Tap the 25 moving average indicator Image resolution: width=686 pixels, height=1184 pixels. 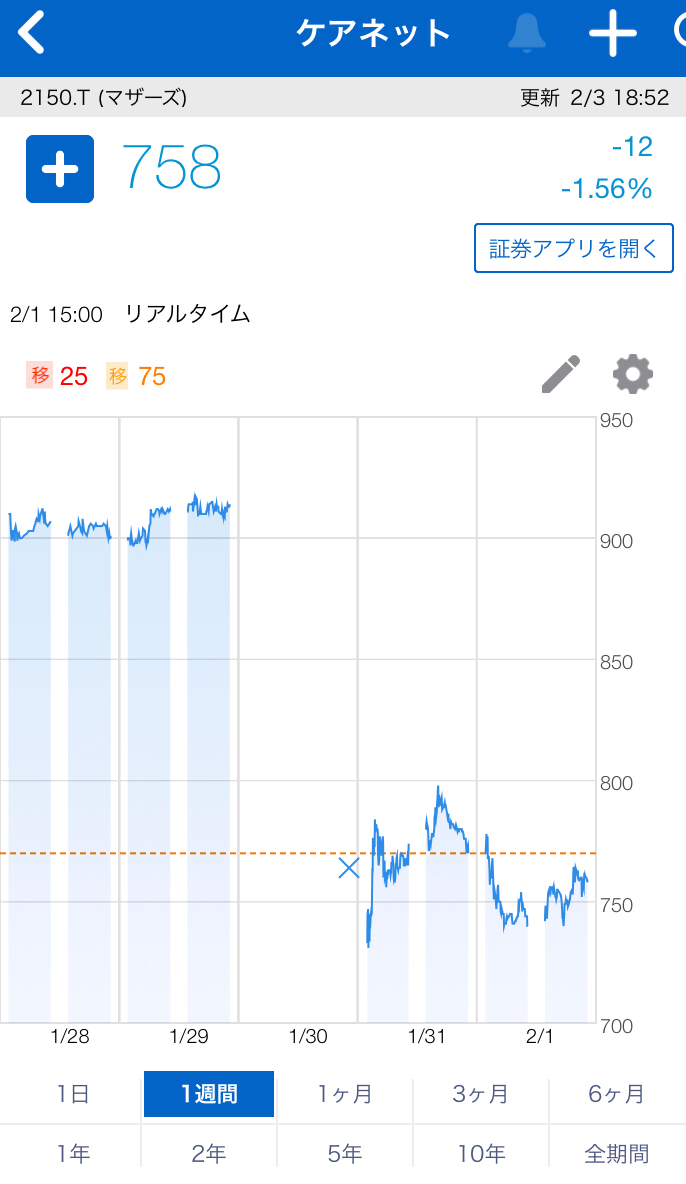pos(58,376)
